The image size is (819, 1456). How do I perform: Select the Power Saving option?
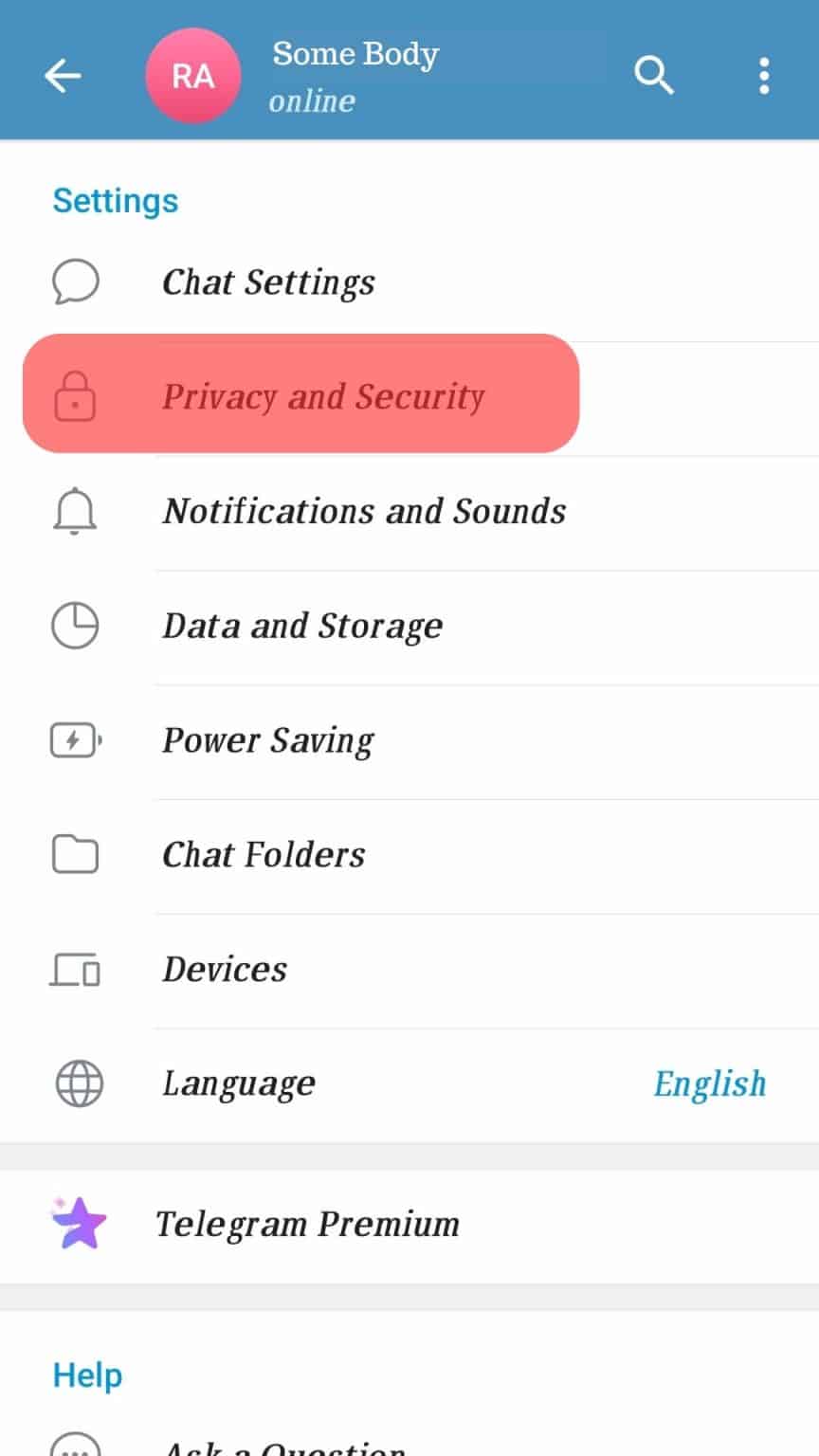pos(267,740)
